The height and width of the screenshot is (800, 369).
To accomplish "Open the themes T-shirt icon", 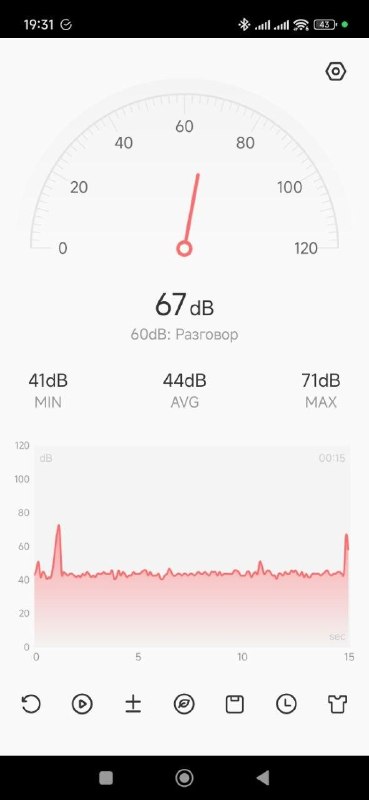I will (x=337, y=704).
